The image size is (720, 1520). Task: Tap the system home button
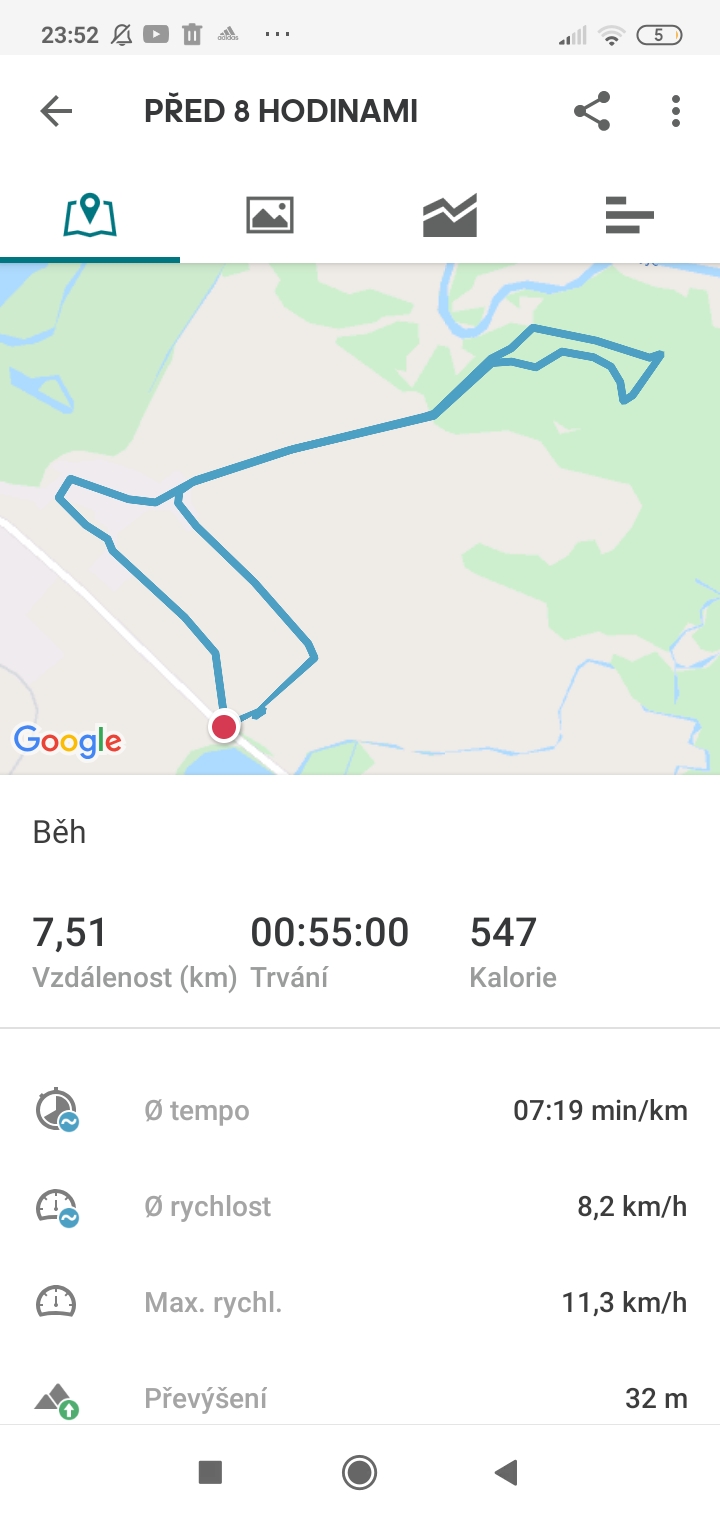[359, 1472]
